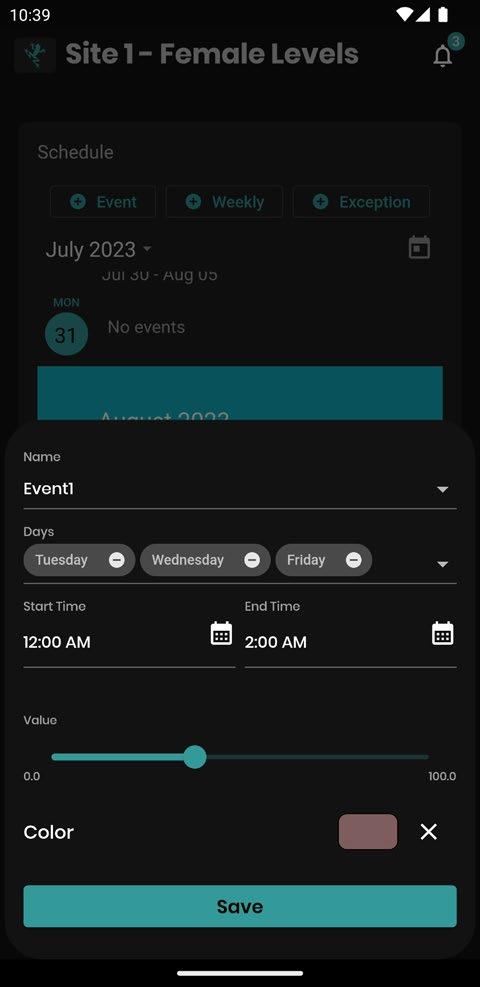Screen dimensions: 480x987
Task: Open the End Time picker icon
Action: [443, 633]
